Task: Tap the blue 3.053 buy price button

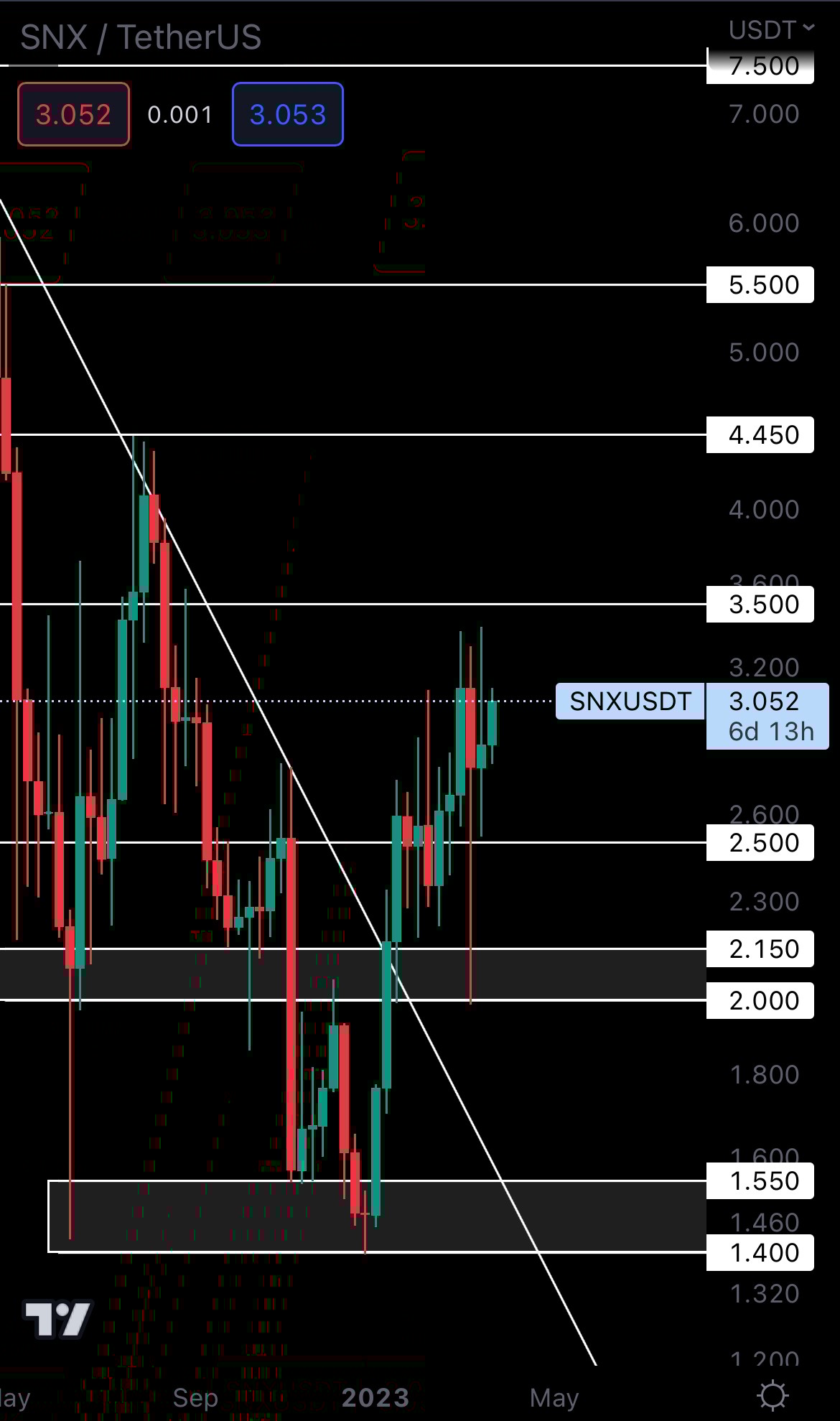Action: point(288,115)
